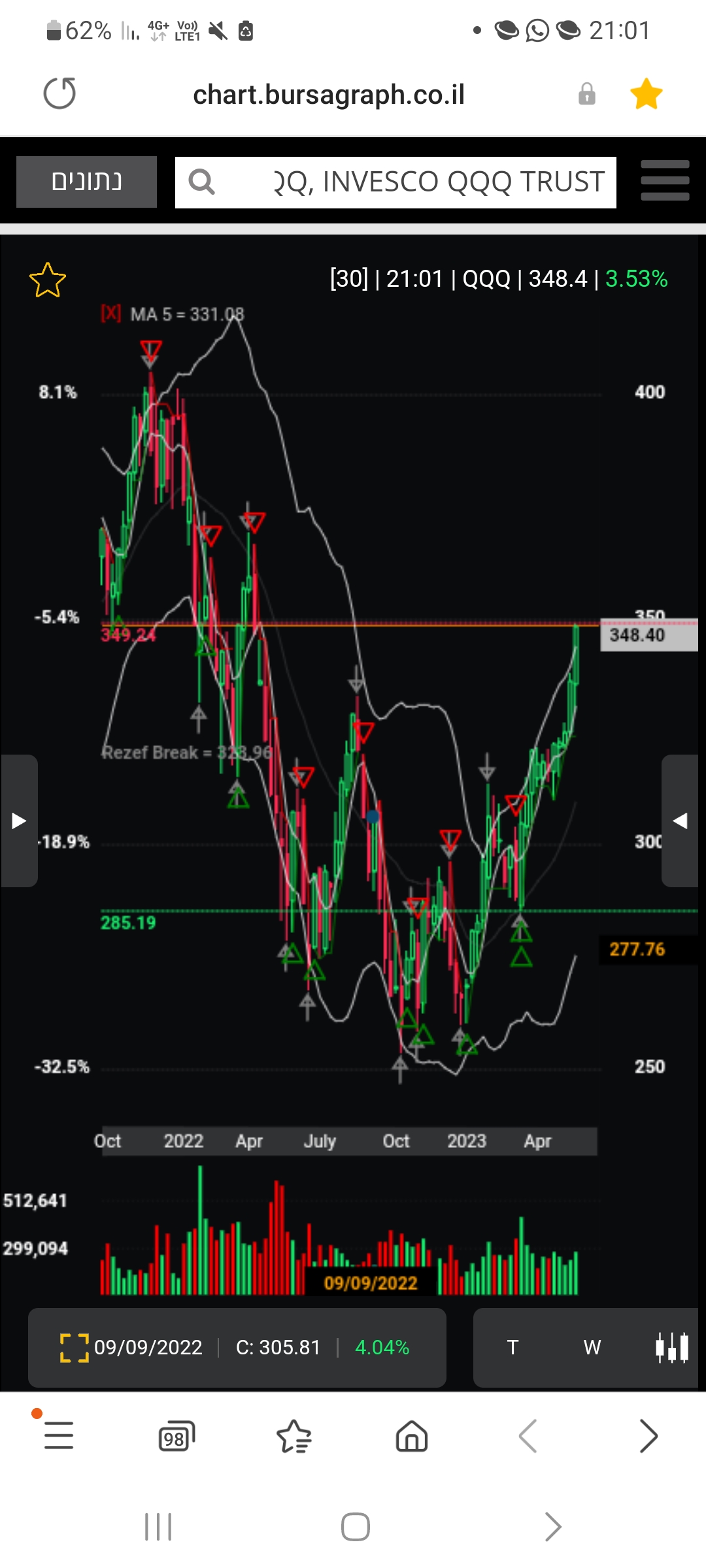Tap the yellow bookmark star in address bar
This screenshot has width=706, height=1568.
tap(646, 94)
